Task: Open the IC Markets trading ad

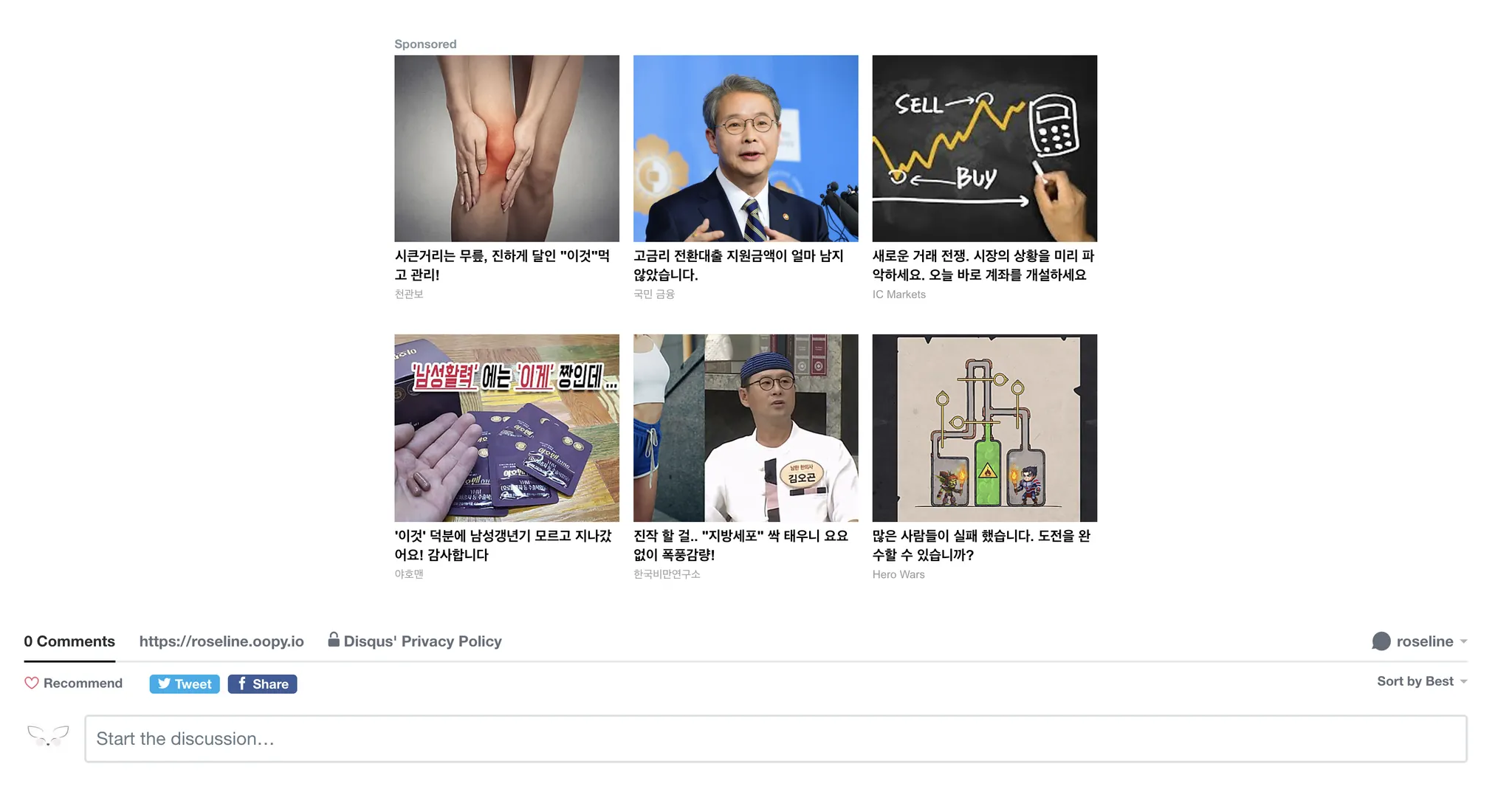Action: click(984, 148)
